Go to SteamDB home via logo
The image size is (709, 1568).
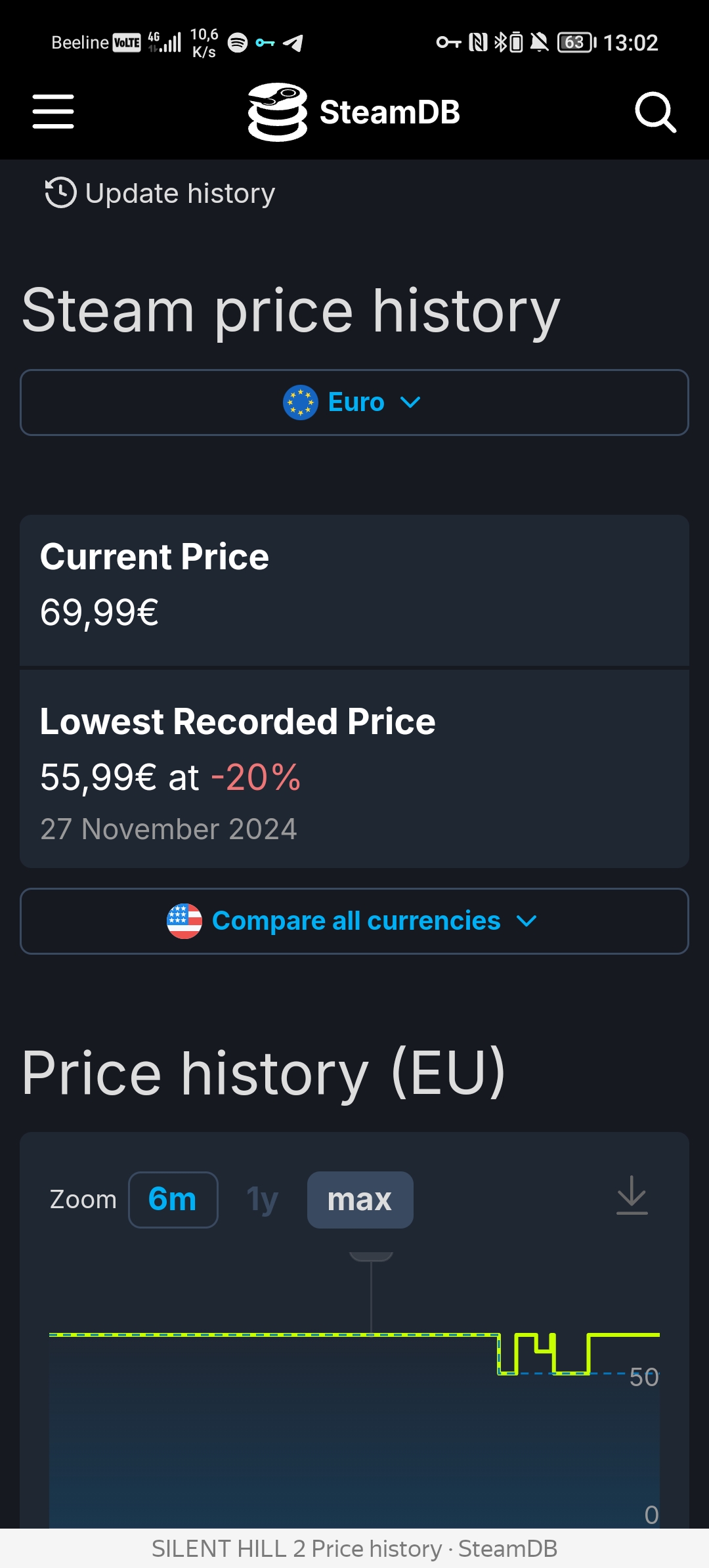tap(354, 112)
